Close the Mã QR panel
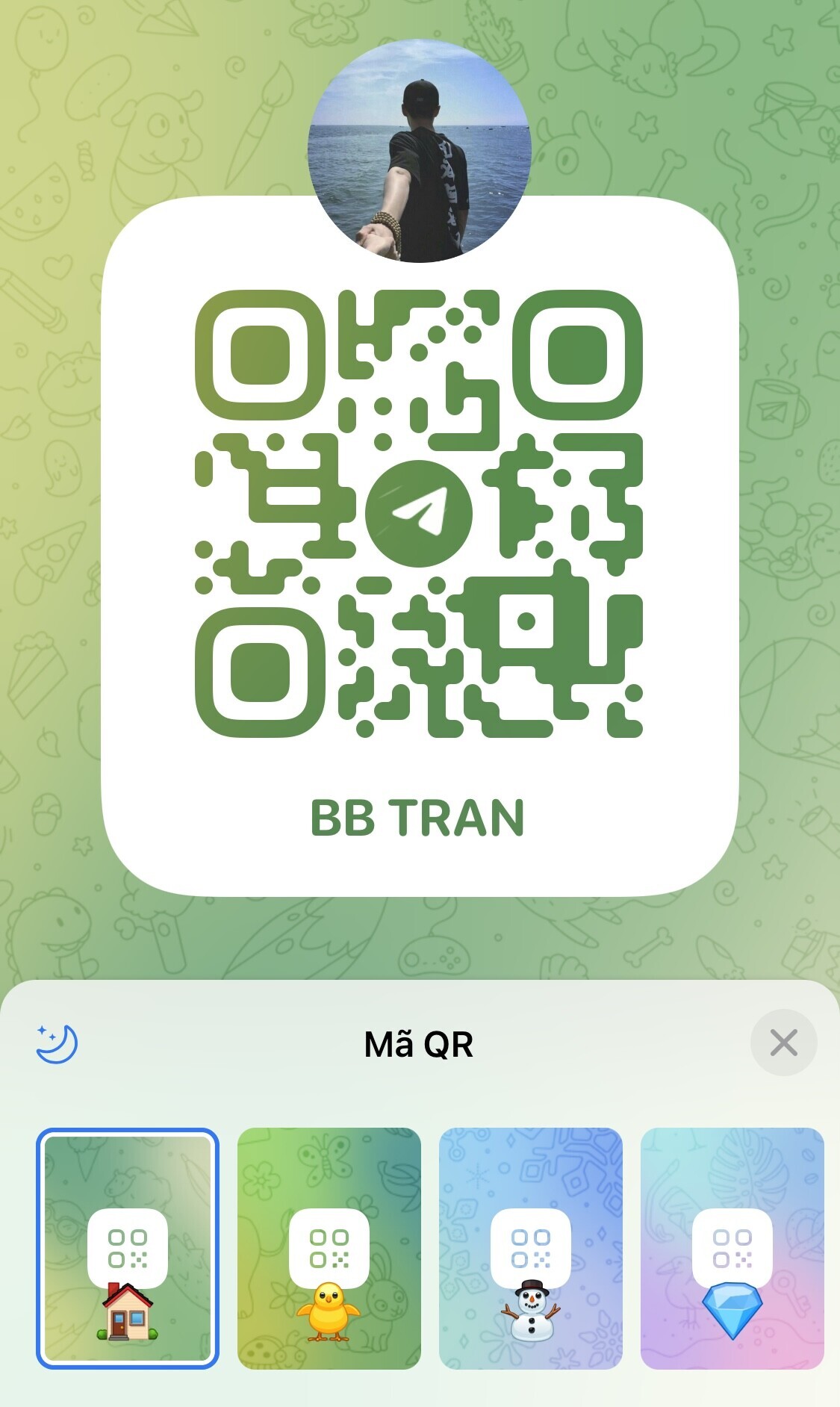Viewport: 840px width, 1407px height. (x=783, y=1043)
